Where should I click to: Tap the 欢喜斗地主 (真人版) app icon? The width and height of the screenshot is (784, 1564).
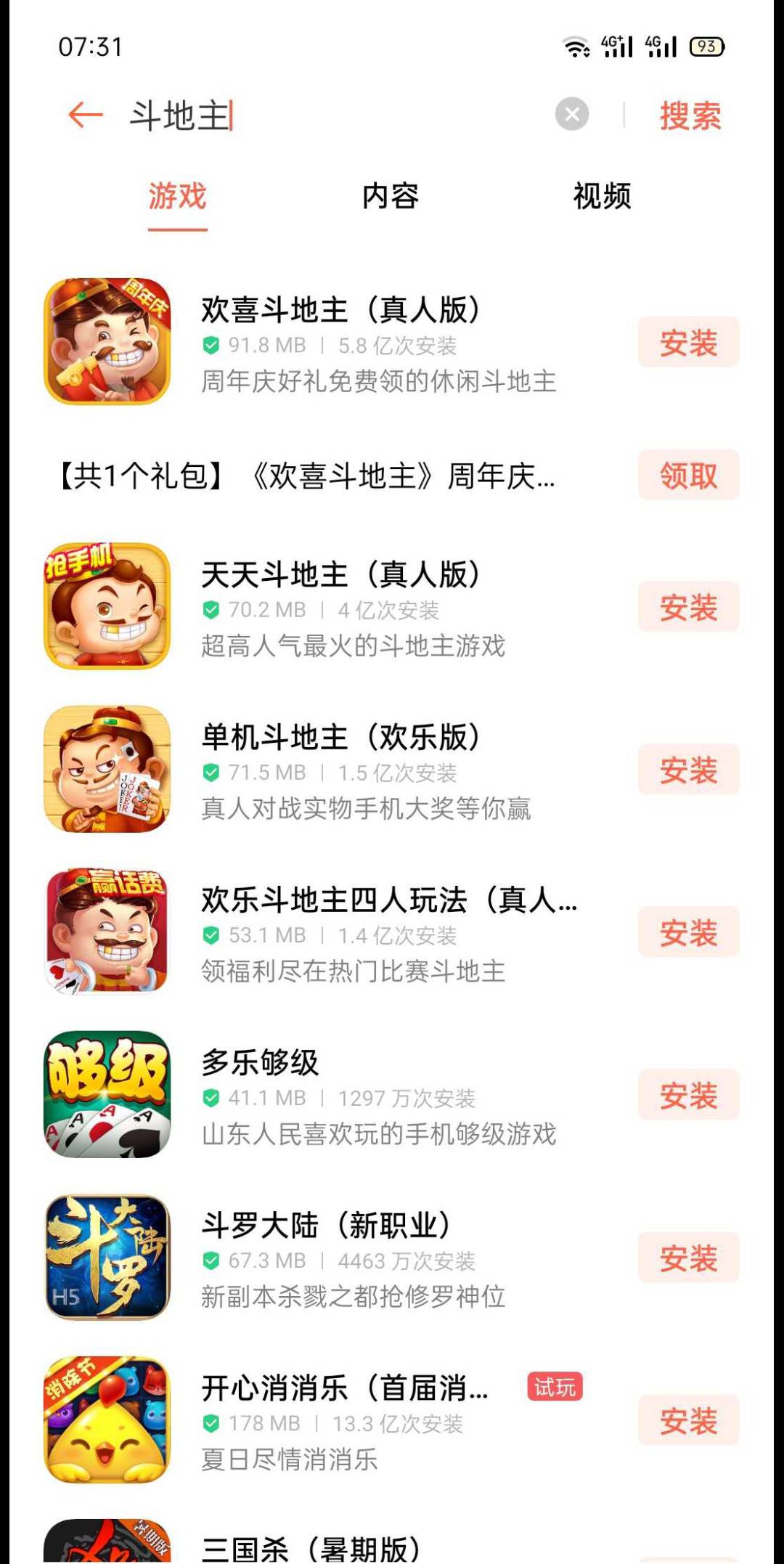click(x=109, y=341)
